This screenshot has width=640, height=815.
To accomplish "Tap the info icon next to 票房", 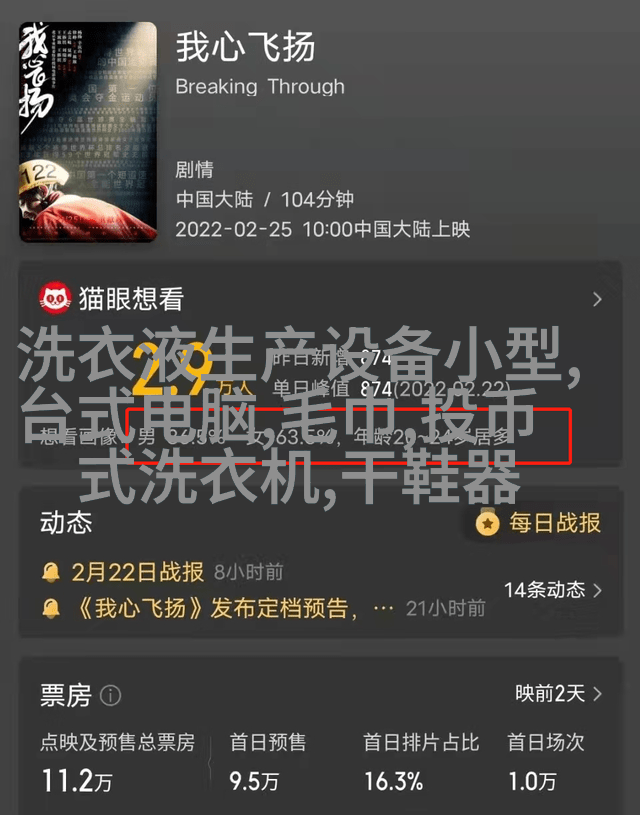I will [x=112, y=695].
